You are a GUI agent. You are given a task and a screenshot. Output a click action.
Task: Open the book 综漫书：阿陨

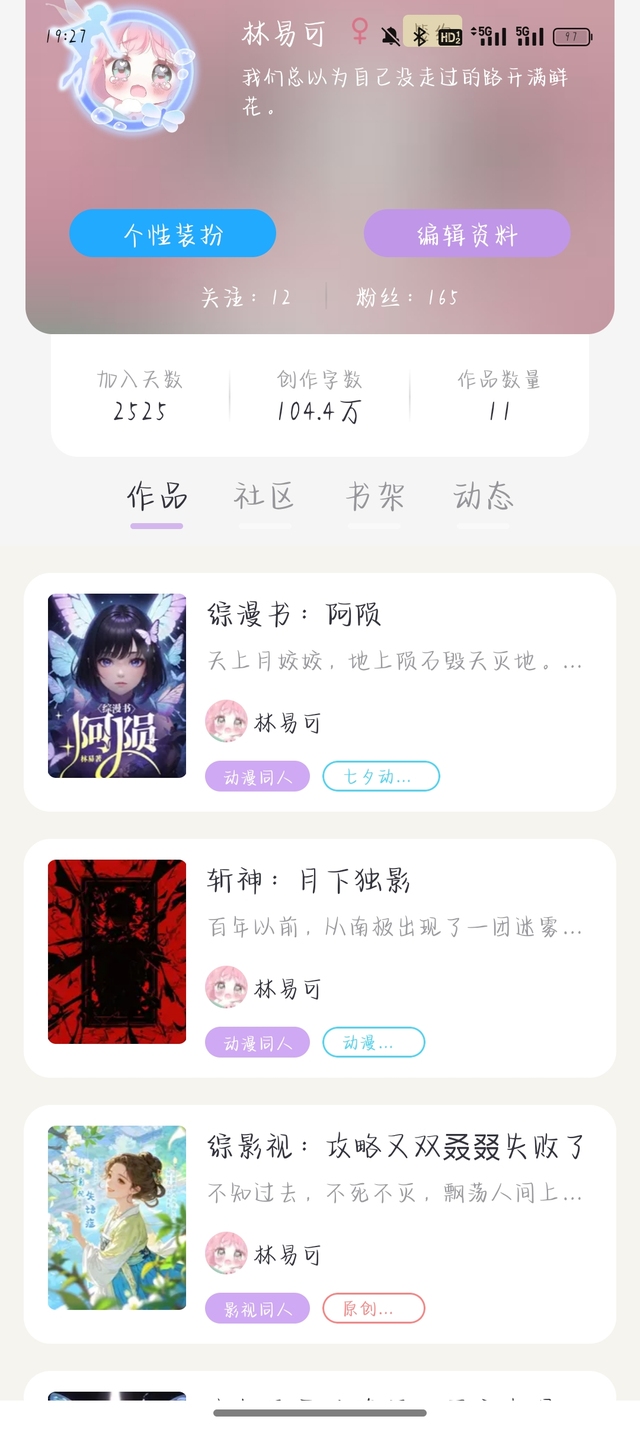click(294, 614)
